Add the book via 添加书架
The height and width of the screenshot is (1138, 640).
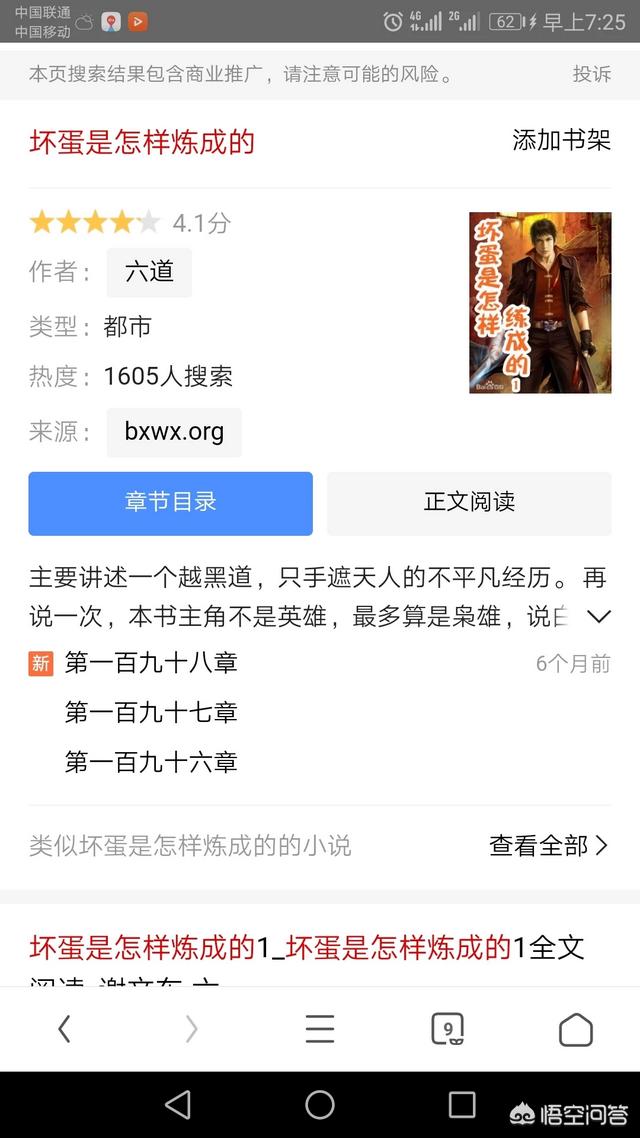click(562, 140)
